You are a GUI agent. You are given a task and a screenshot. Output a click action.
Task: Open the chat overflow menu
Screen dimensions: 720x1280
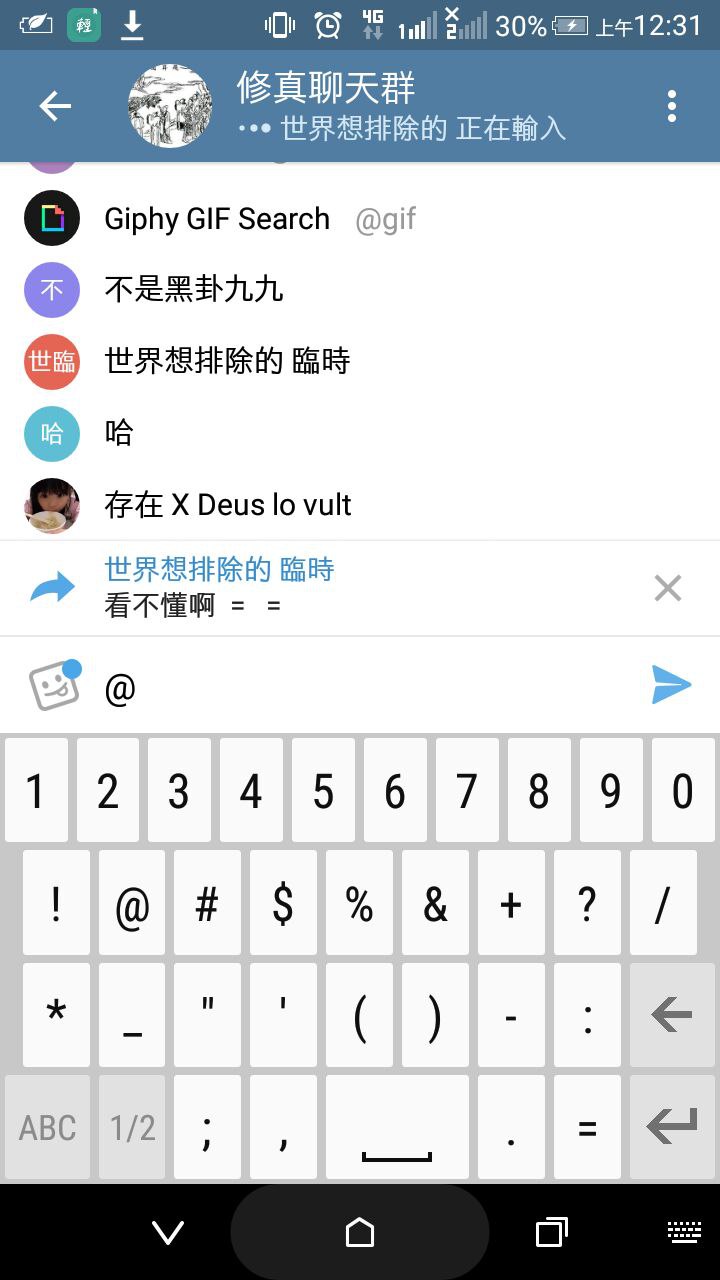tap(671, 106)
